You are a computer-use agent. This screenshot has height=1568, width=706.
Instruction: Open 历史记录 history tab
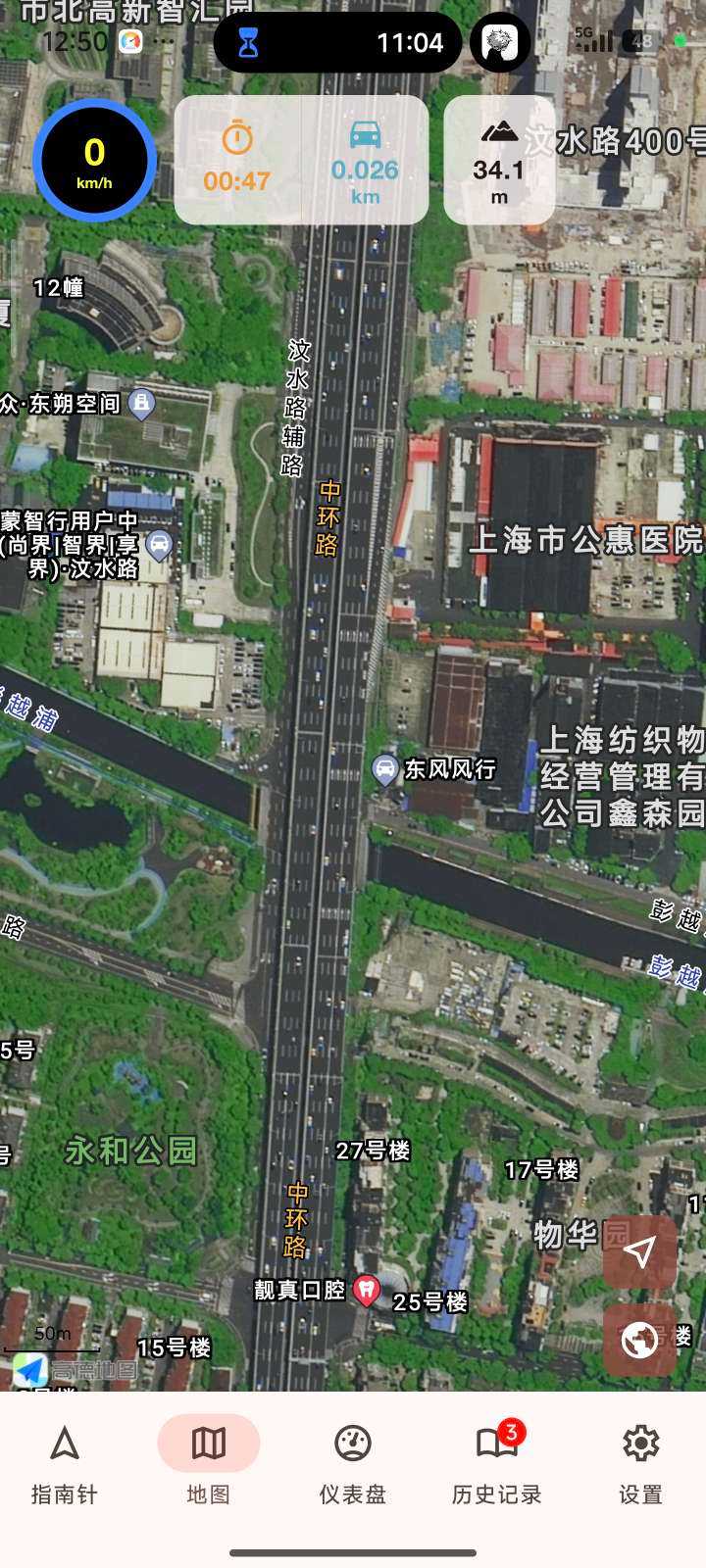pyautogui.click(x=496, y=1462)
